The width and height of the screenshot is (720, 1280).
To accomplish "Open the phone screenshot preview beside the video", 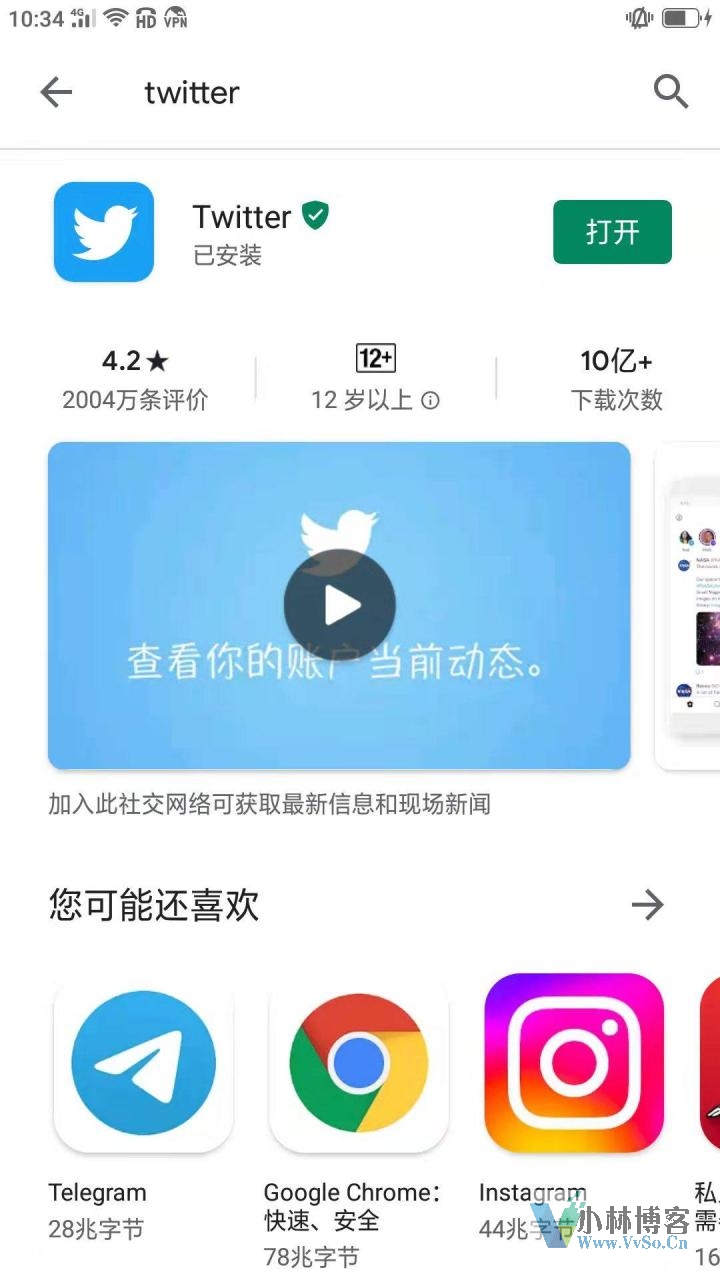I will [690, 605].
